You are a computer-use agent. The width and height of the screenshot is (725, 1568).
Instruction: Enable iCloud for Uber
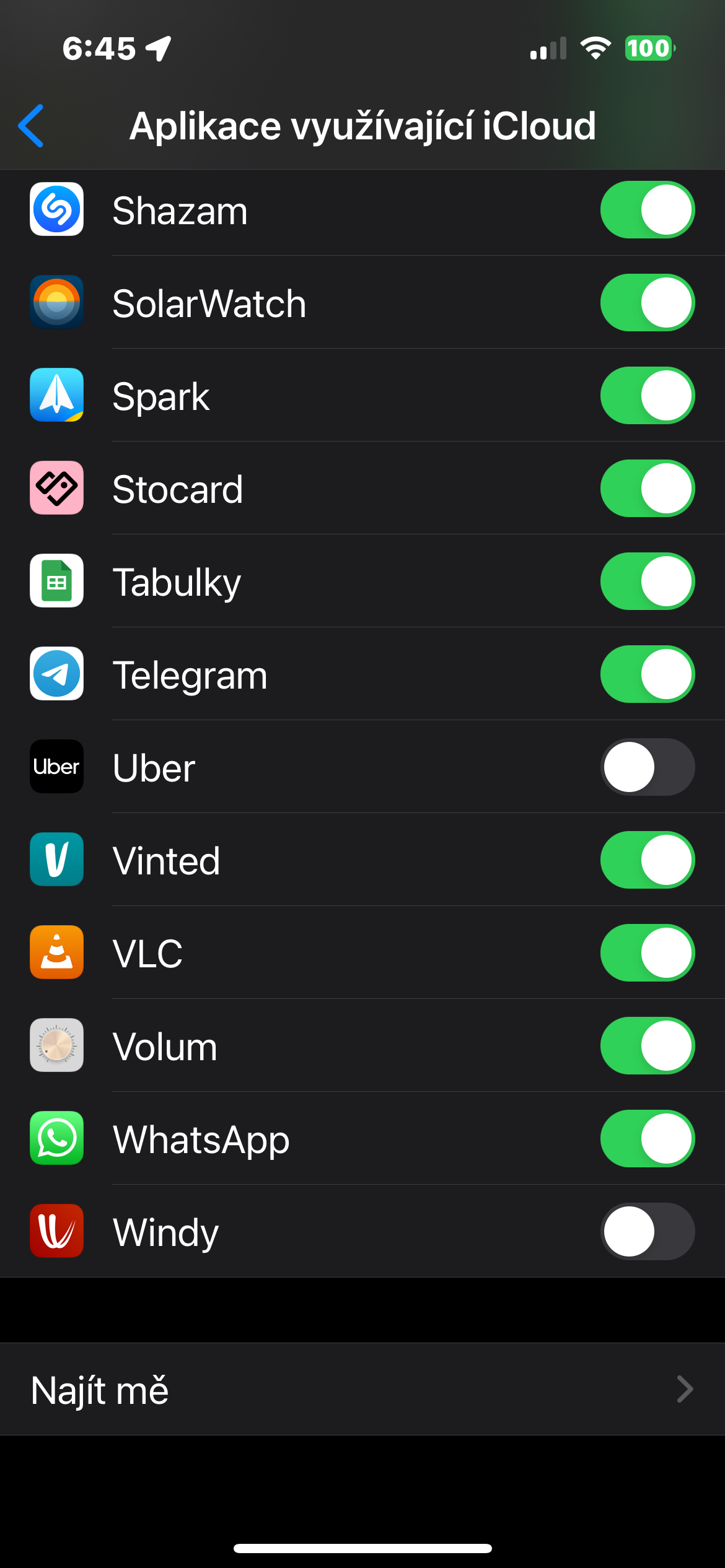pyautogui.click(x=647, y=767)
